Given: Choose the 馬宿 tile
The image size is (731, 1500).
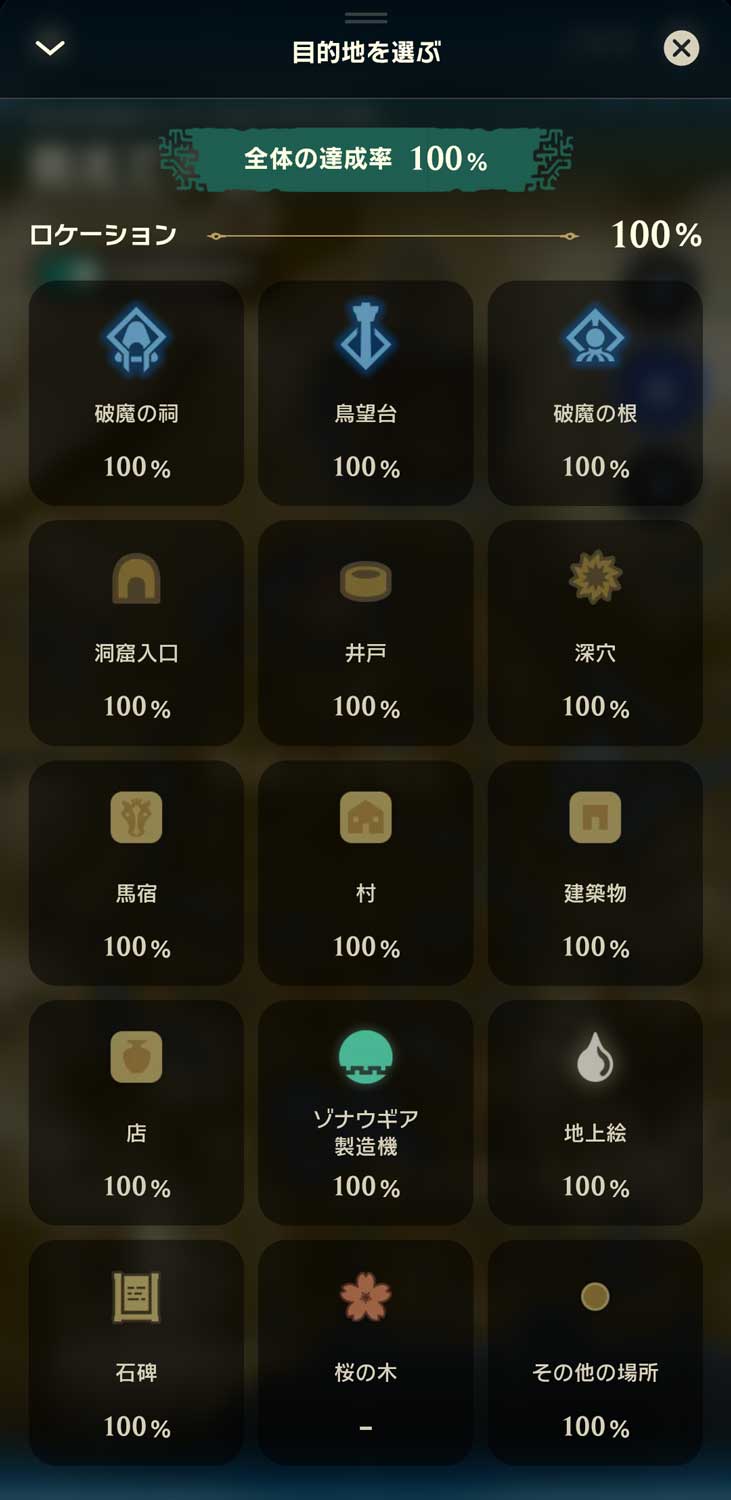Looking at the screenshot, I should 136,872.
